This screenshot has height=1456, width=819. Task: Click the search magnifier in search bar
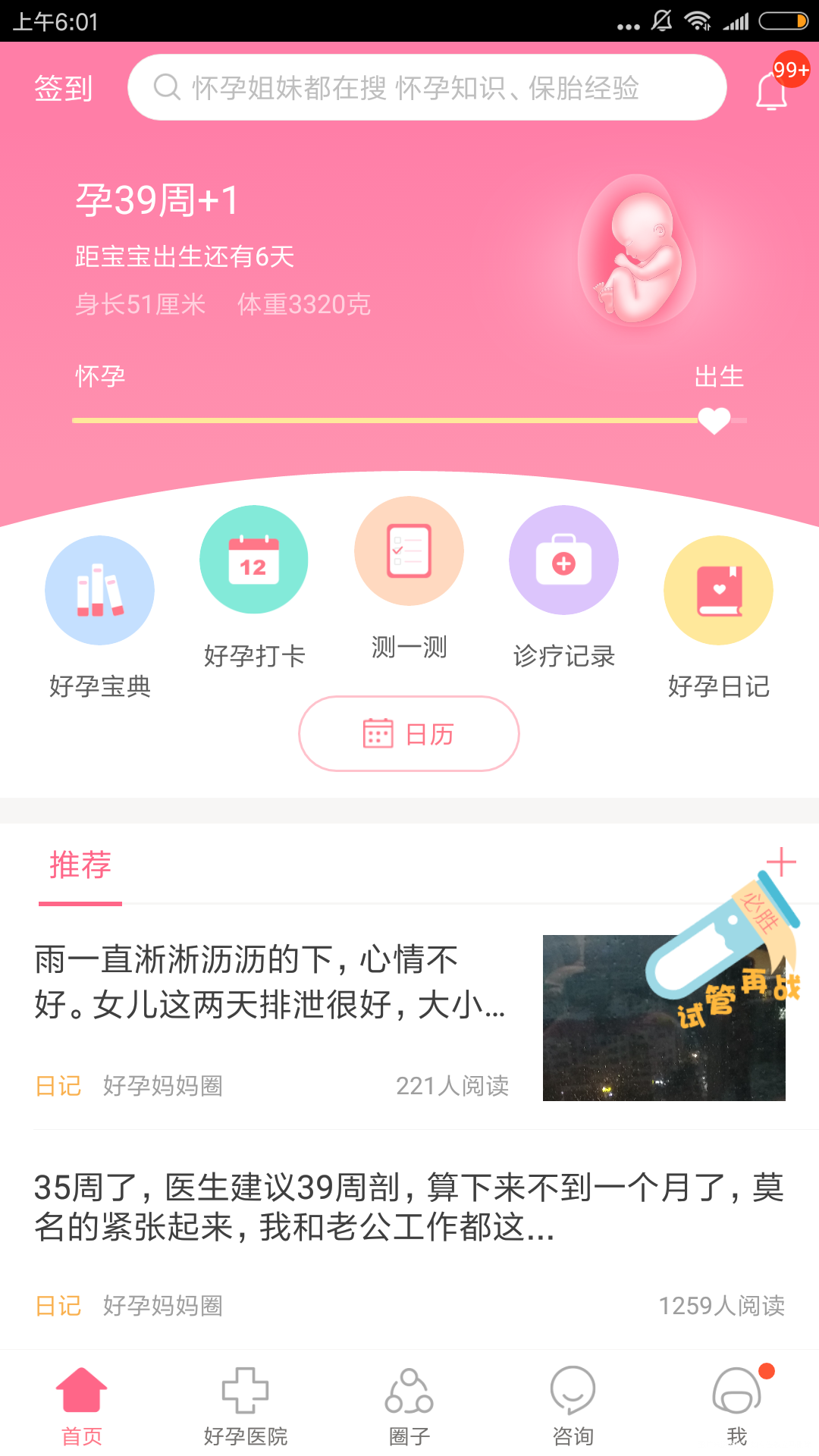pos(165,87)
